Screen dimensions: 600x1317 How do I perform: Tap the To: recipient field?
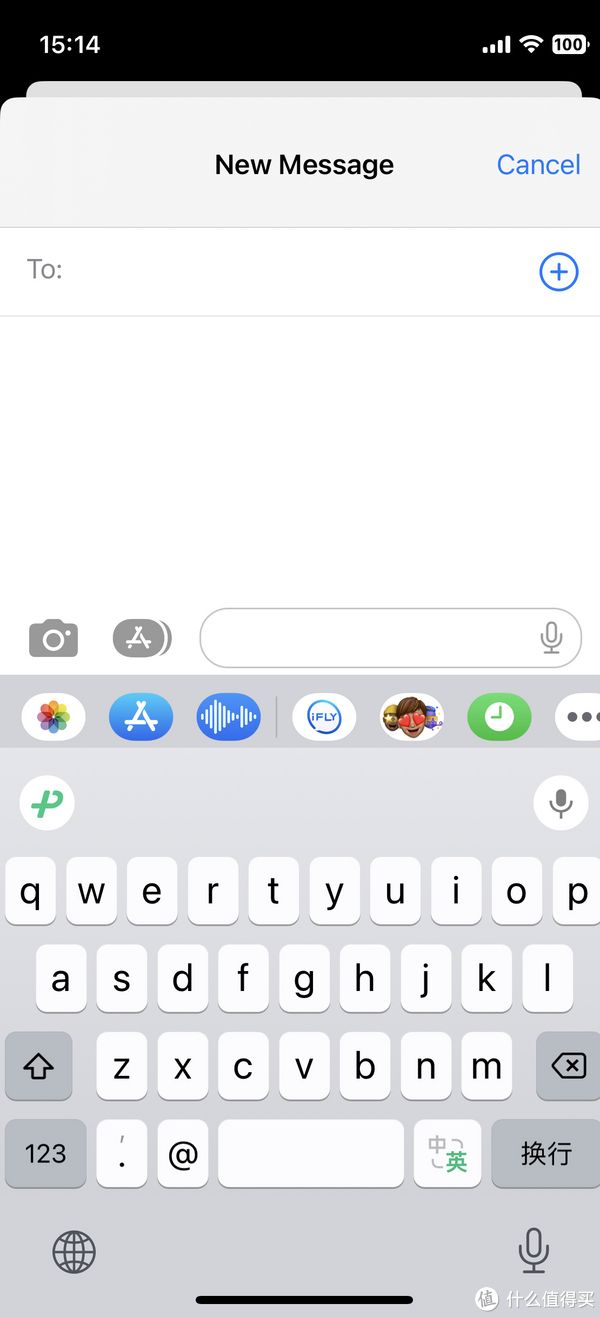click(x=290, y=271)
